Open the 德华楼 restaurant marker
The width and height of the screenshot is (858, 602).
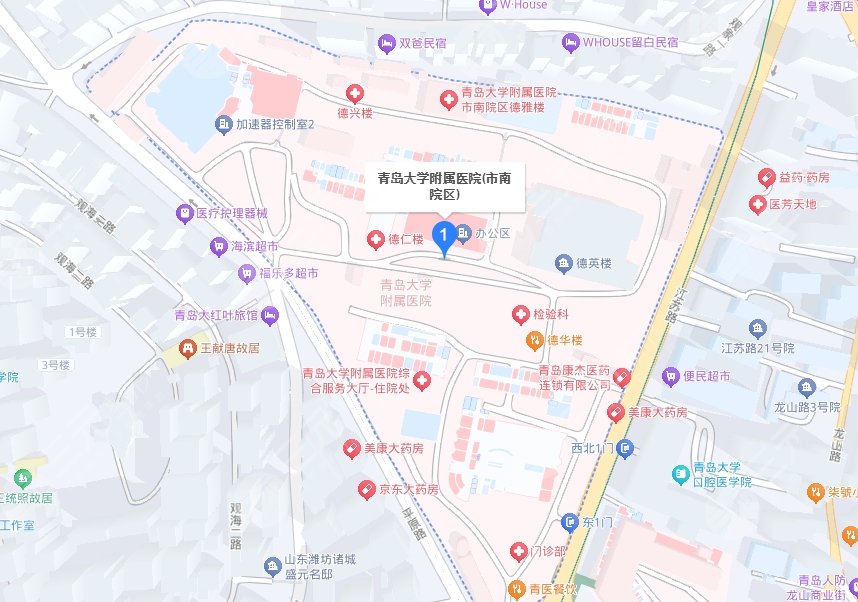pyautogui.click(x=535, y=341)
